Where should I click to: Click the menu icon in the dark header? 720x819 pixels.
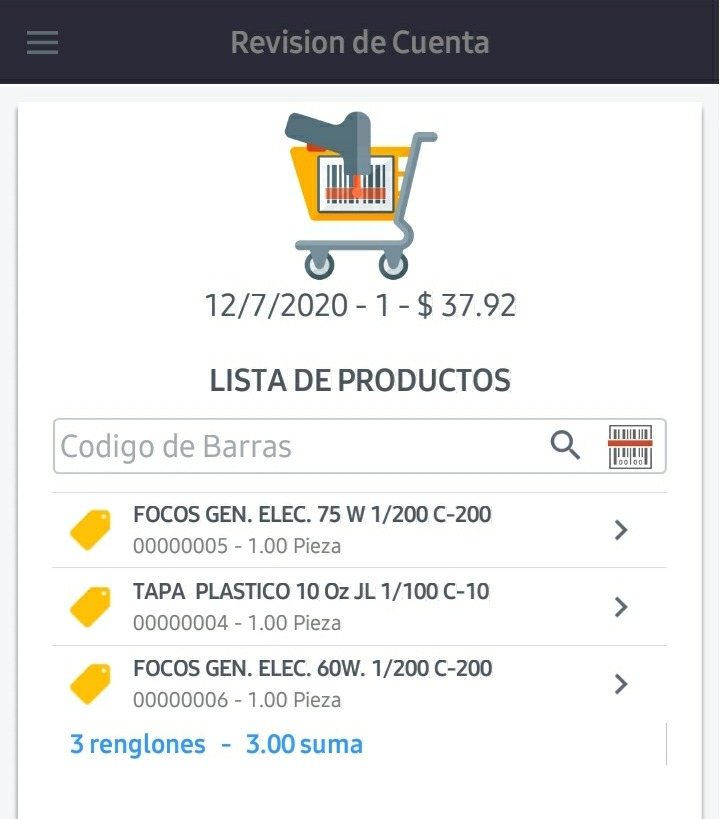click(41, 42)
